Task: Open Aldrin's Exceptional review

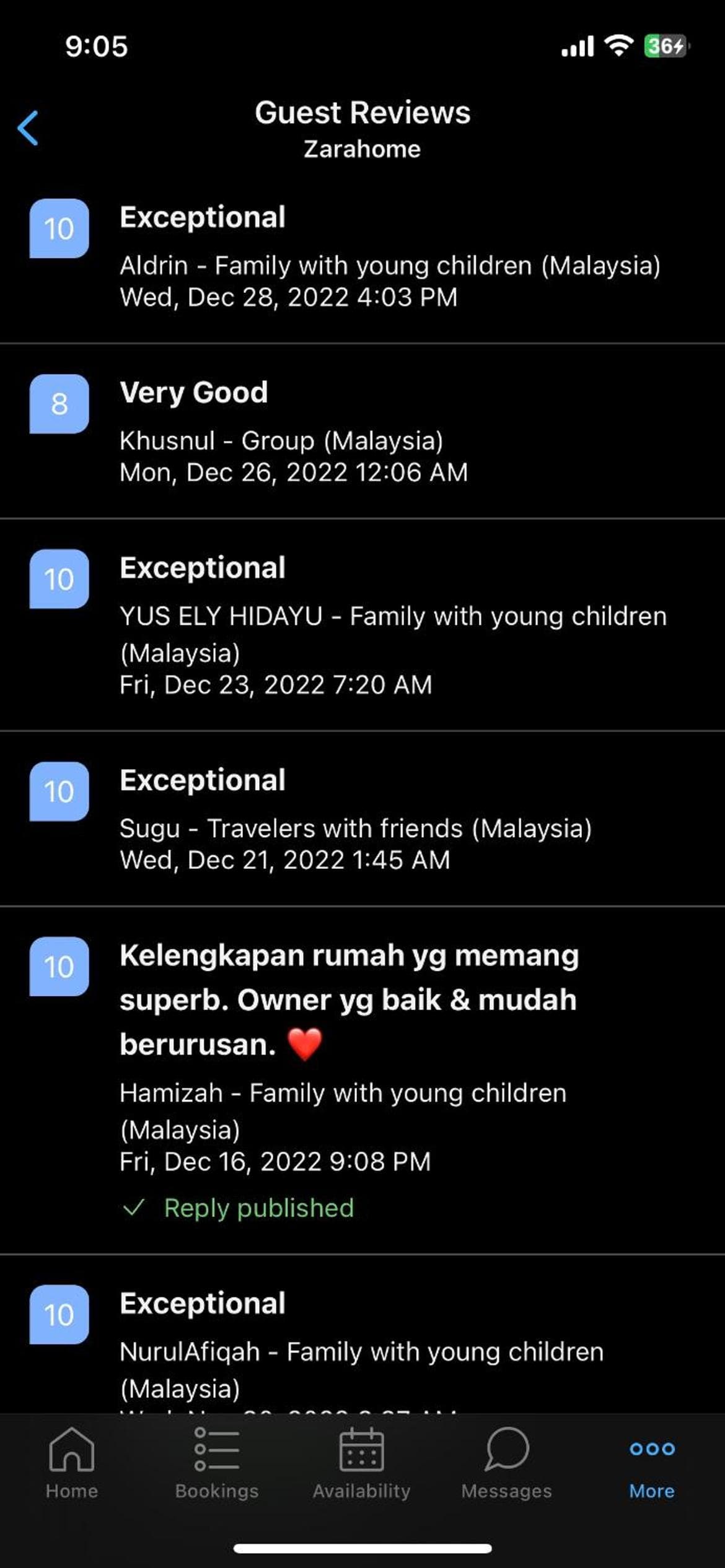Action: (x=362, y=256)
